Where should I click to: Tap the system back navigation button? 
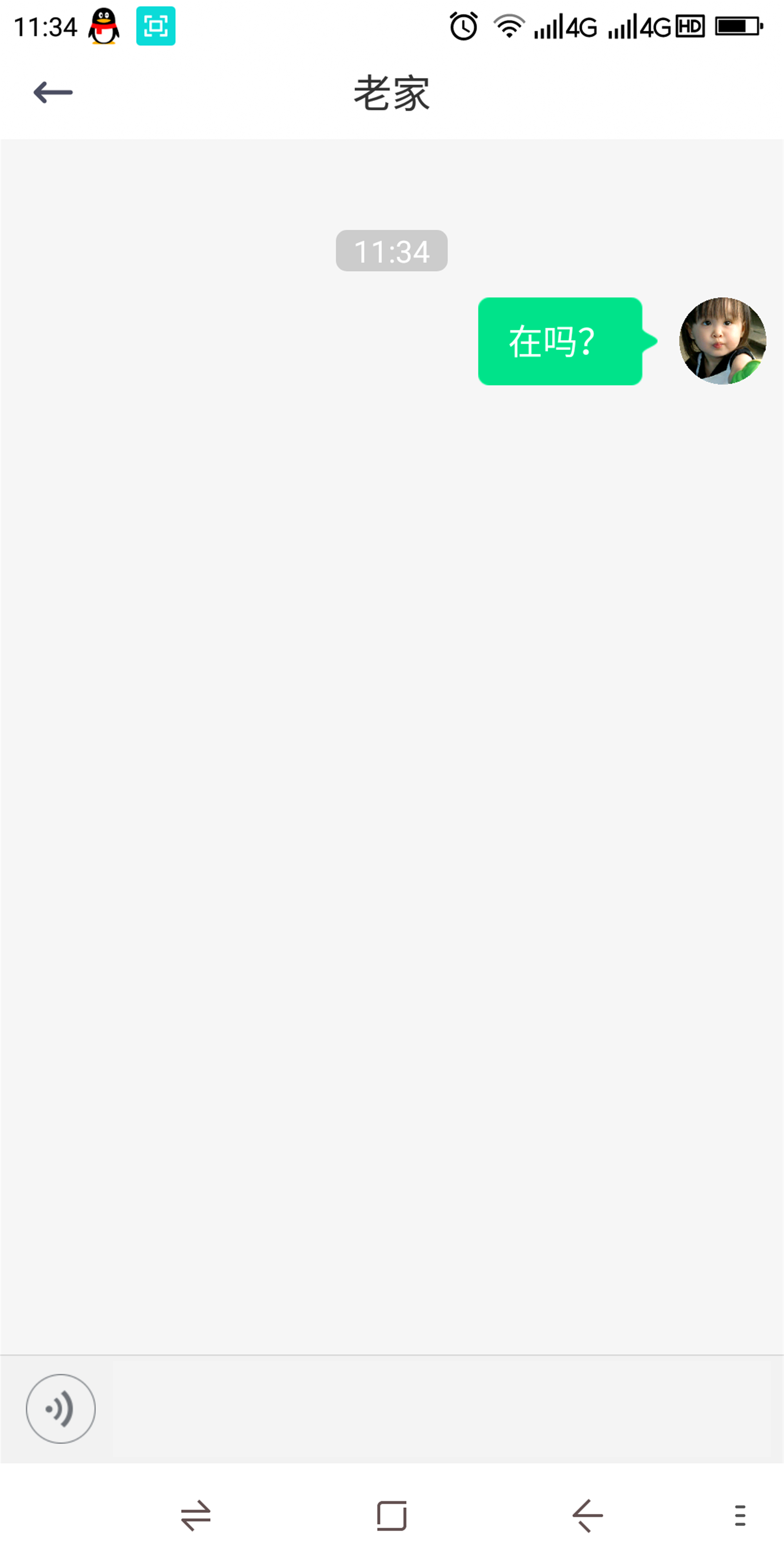[587, 1515]
